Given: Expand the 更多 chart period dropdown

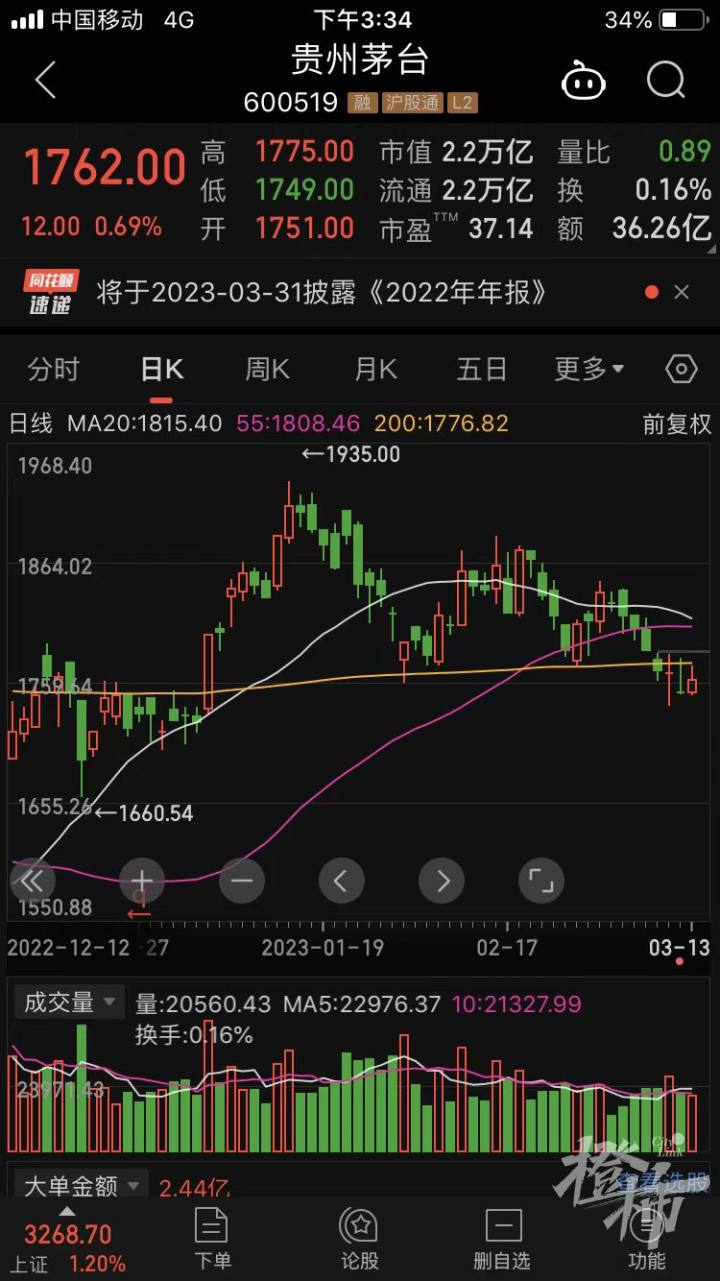Looking at the screenshot, I should pyautogui.click(x=589, y=369).
